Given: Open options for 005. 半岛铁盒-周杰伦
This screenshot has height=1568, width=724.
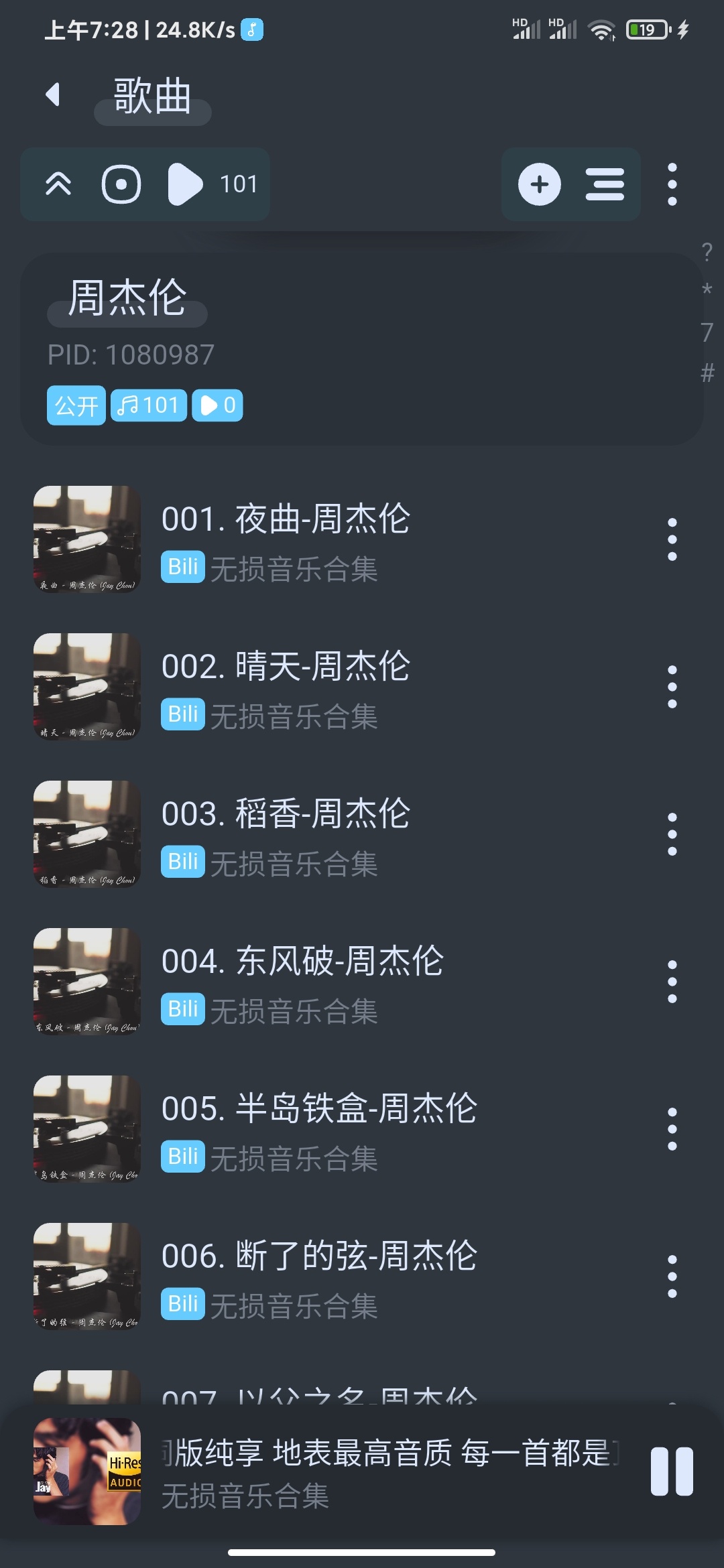Looking at the screenshot, I should (x=672, y=1129).
